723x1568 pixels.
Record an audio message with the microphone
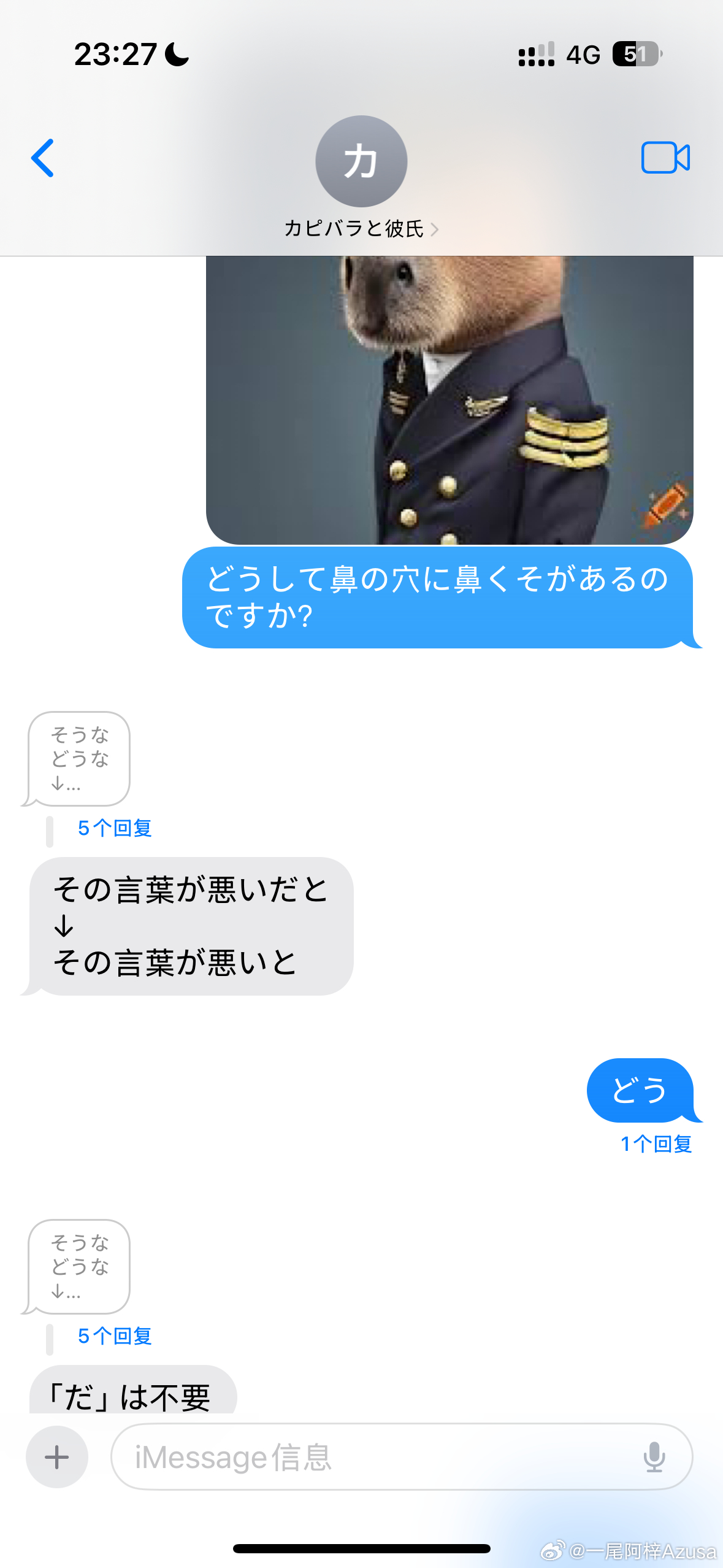654,1457
